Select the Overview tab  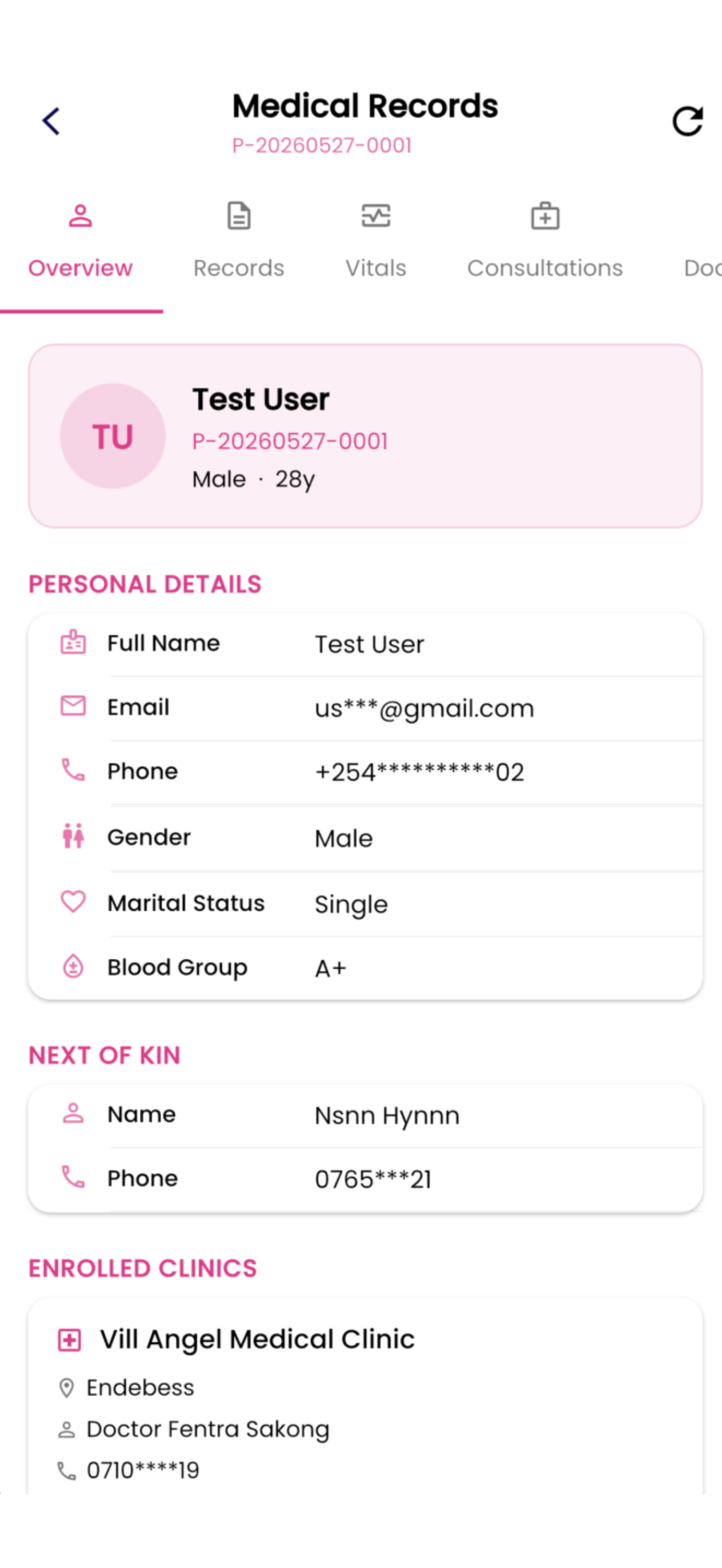click(x=80, y=242)
